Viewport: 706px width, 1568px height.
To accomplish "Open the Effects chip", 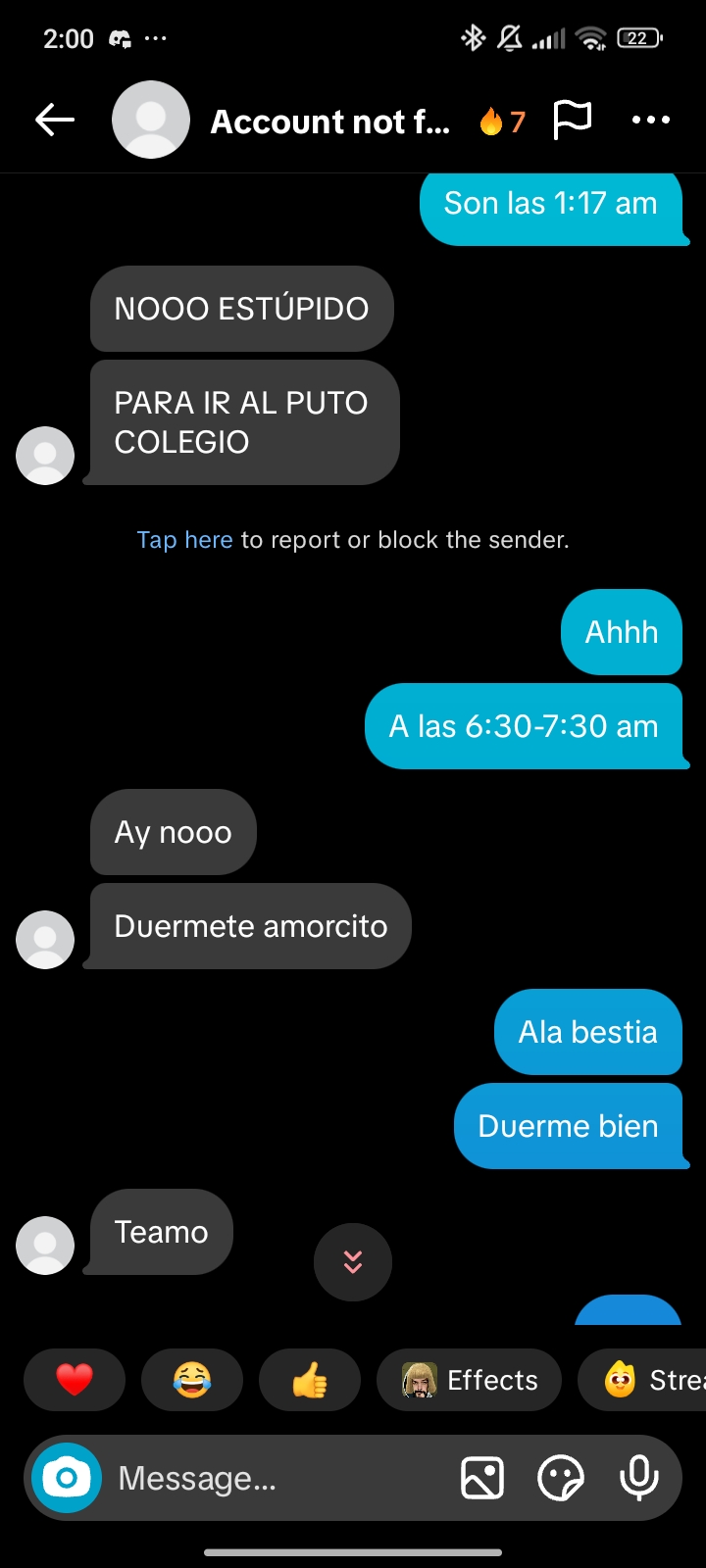I will 469,1380.
